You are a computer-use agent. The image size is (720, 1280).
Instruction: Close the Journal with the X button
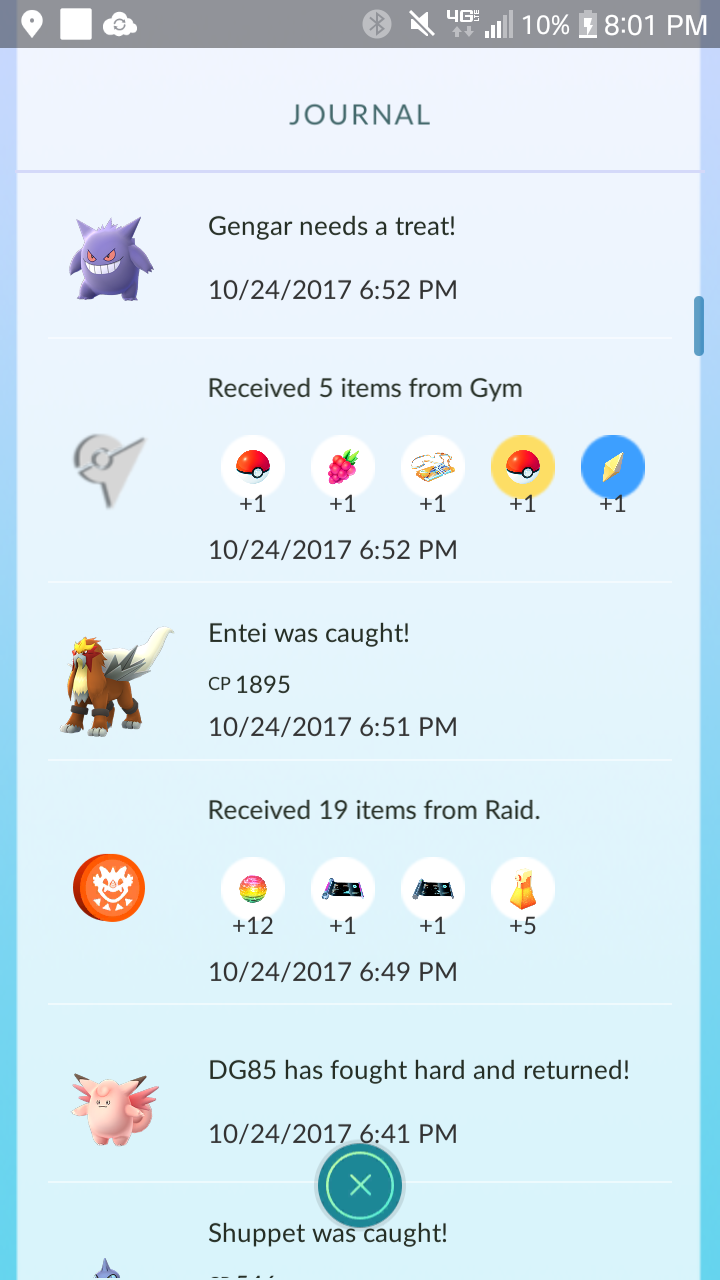(360, 1185)
